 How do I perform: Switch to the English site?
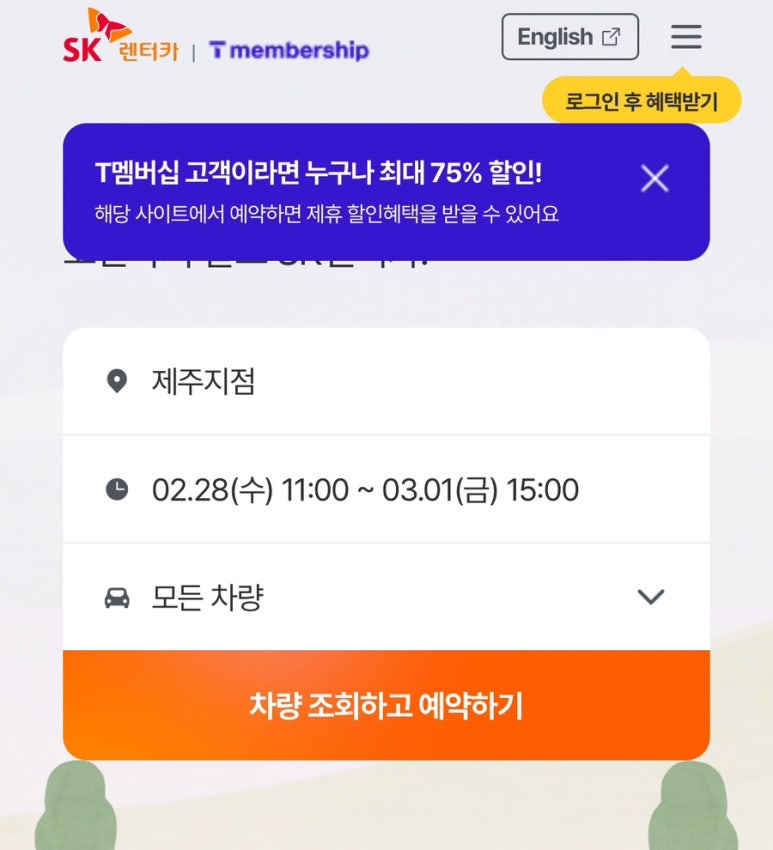pyautogui.click(x=569, y=37)
